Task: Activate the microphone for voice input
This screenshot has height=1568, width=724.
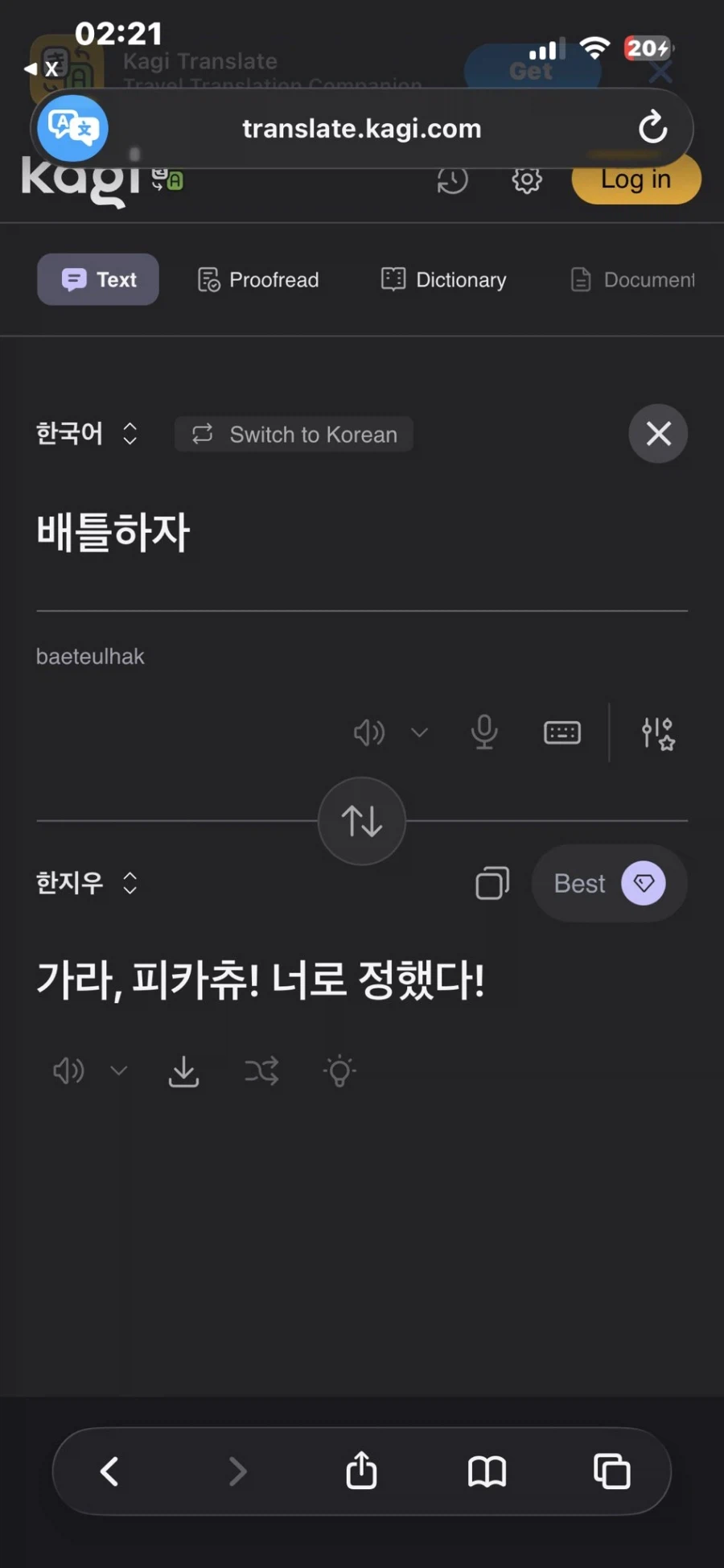Action: point(483,732)
